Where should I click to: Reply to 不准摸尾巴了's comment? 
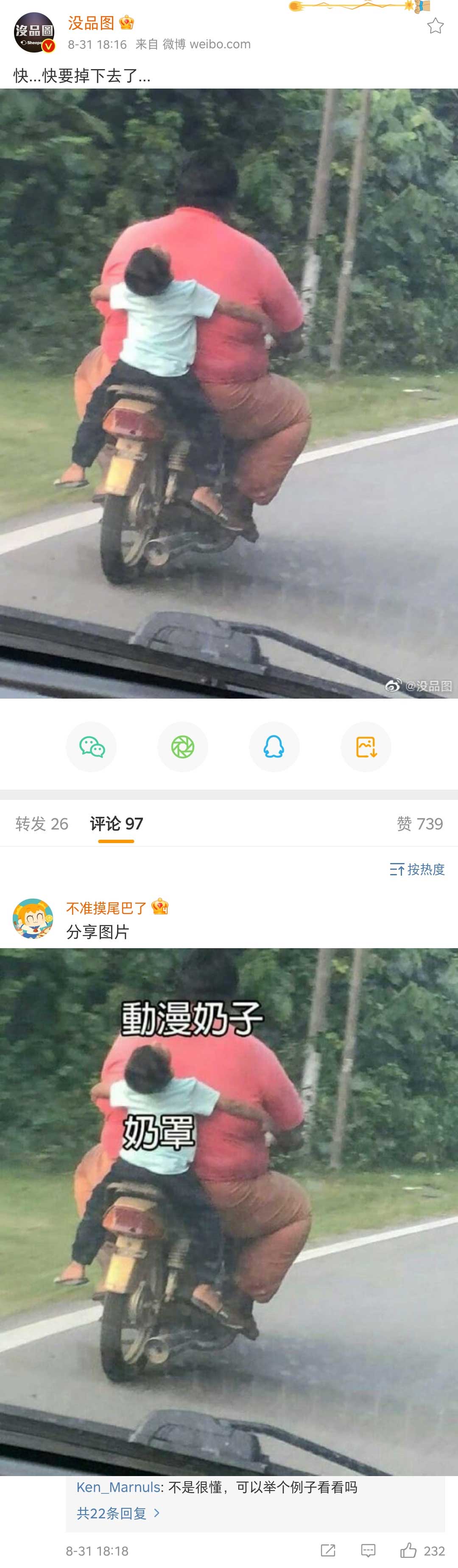(x=368, y=1550)
